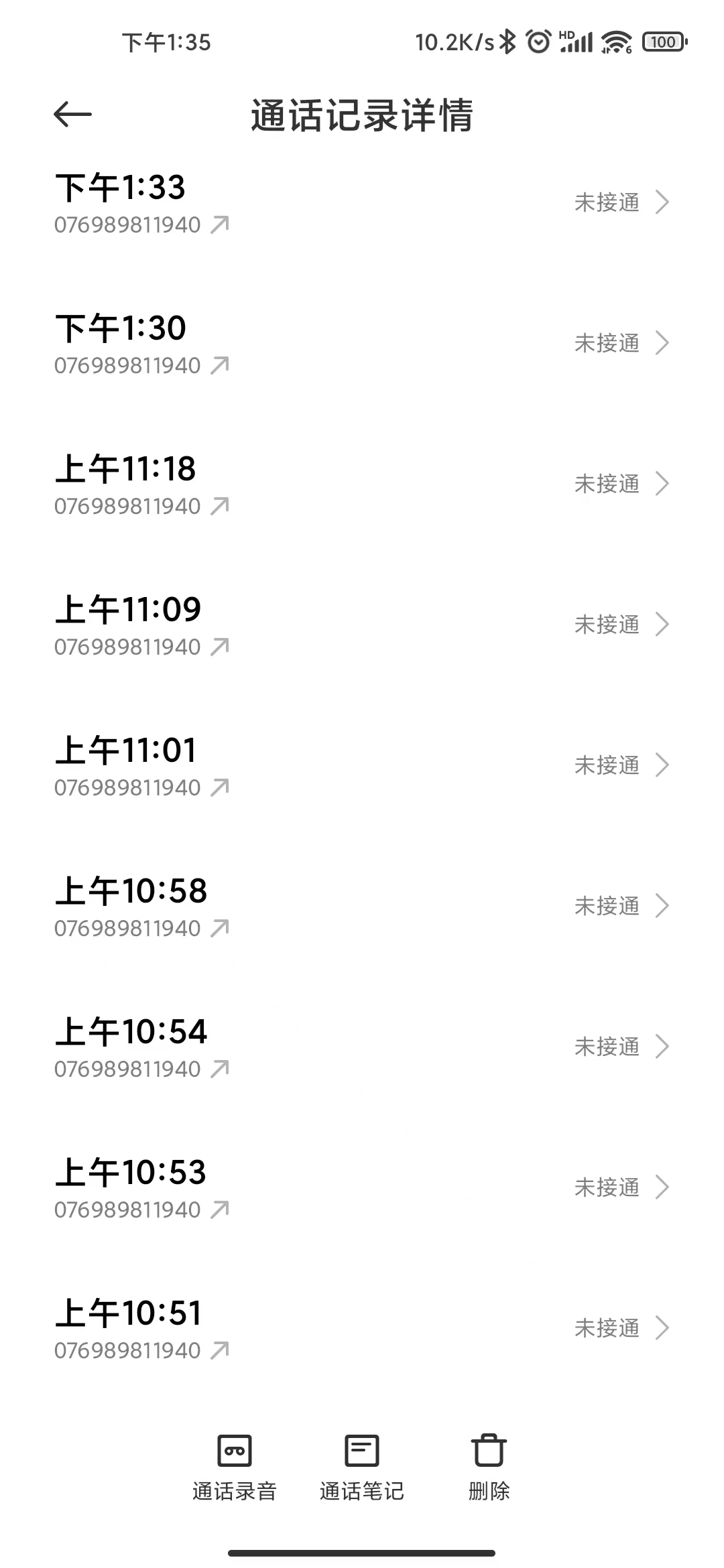Screen dimensions: 724x1568
Task: Go back from call record details
Action: (x=72, y=115)
